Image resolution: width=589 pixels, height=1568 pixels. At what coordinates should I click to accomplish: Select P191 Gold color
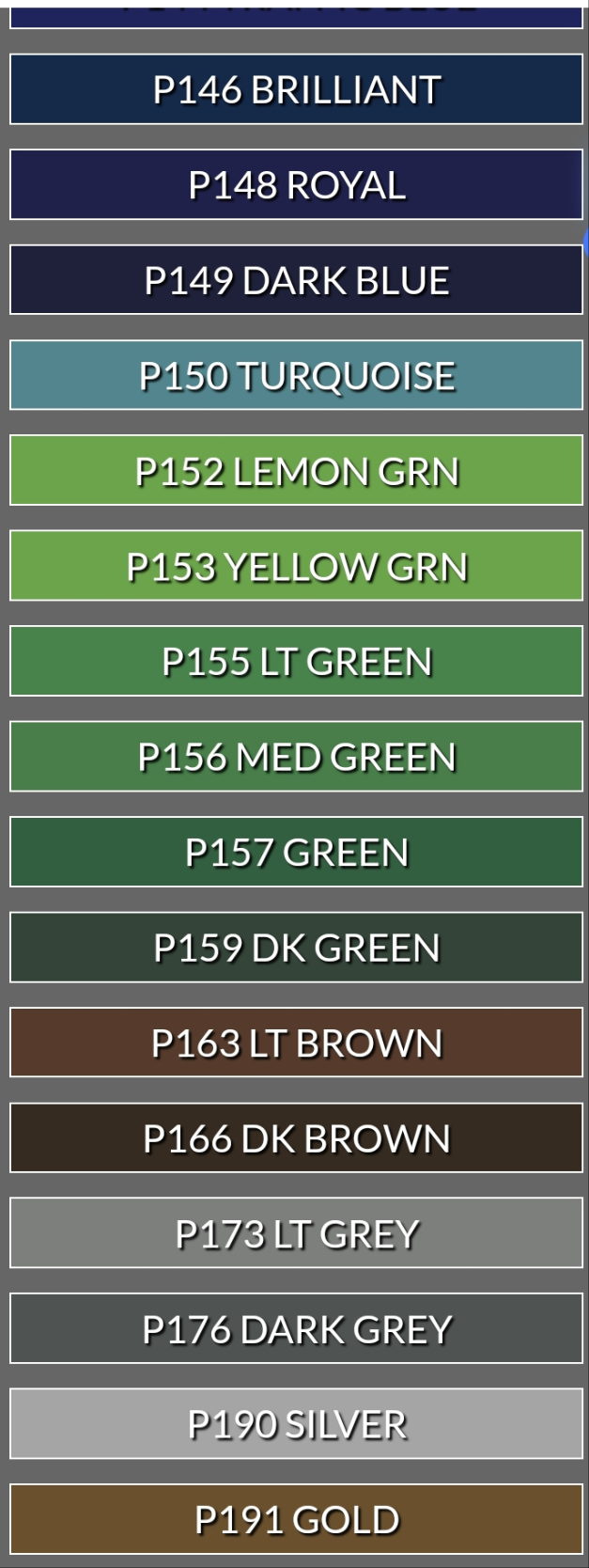click(296, 1519)
